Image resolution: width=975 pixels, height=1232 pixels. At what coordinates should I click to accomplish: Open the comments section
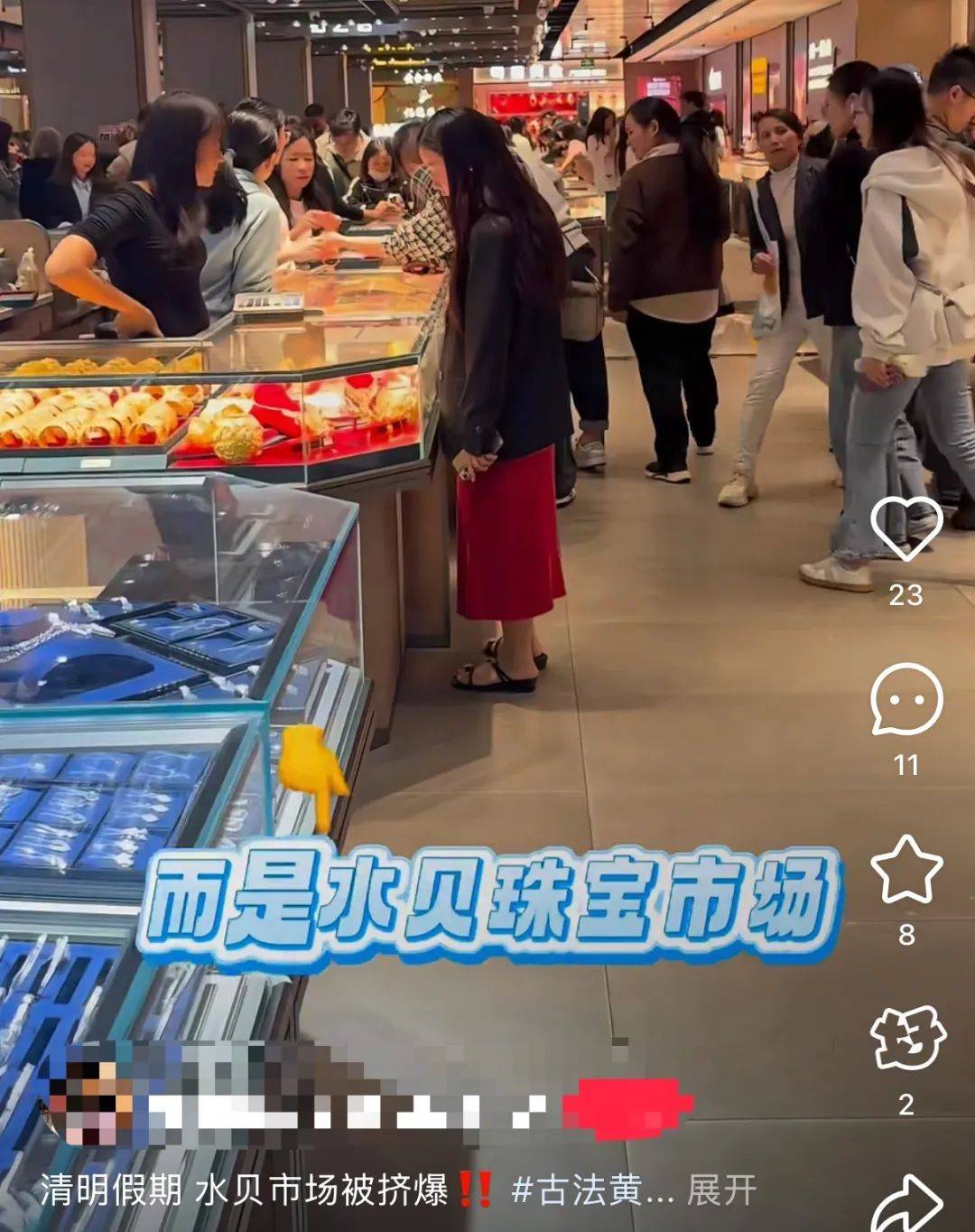906,700
